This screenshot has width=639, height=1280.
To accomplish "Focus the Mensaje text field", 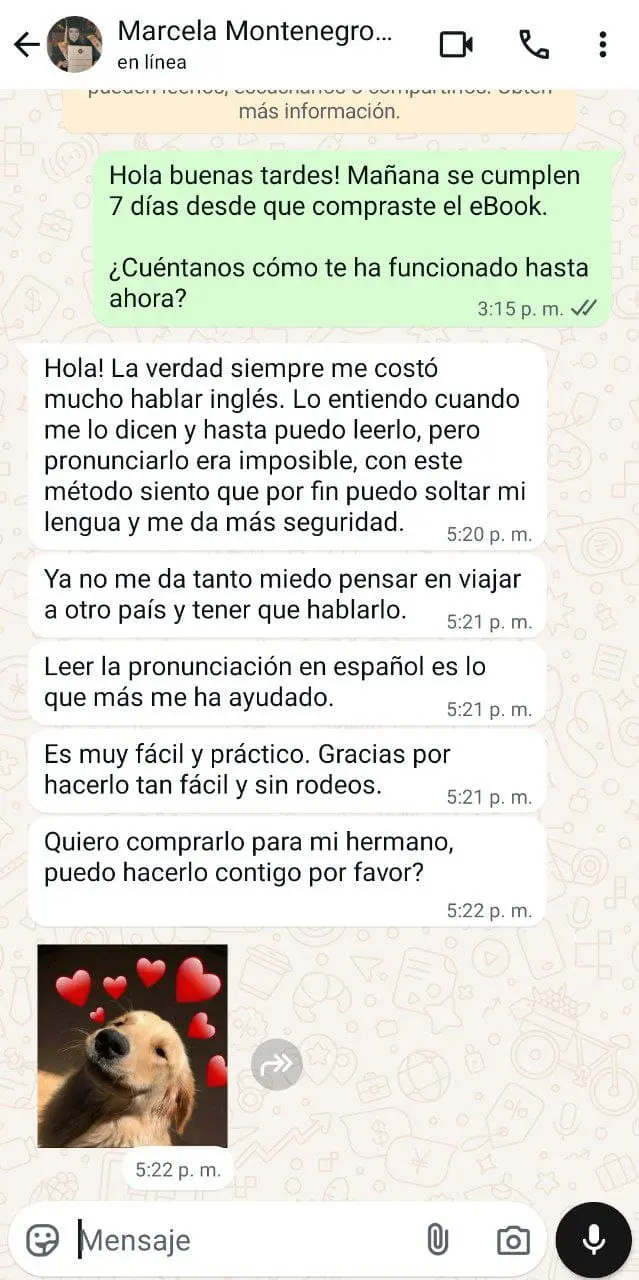I will 240,1241.
